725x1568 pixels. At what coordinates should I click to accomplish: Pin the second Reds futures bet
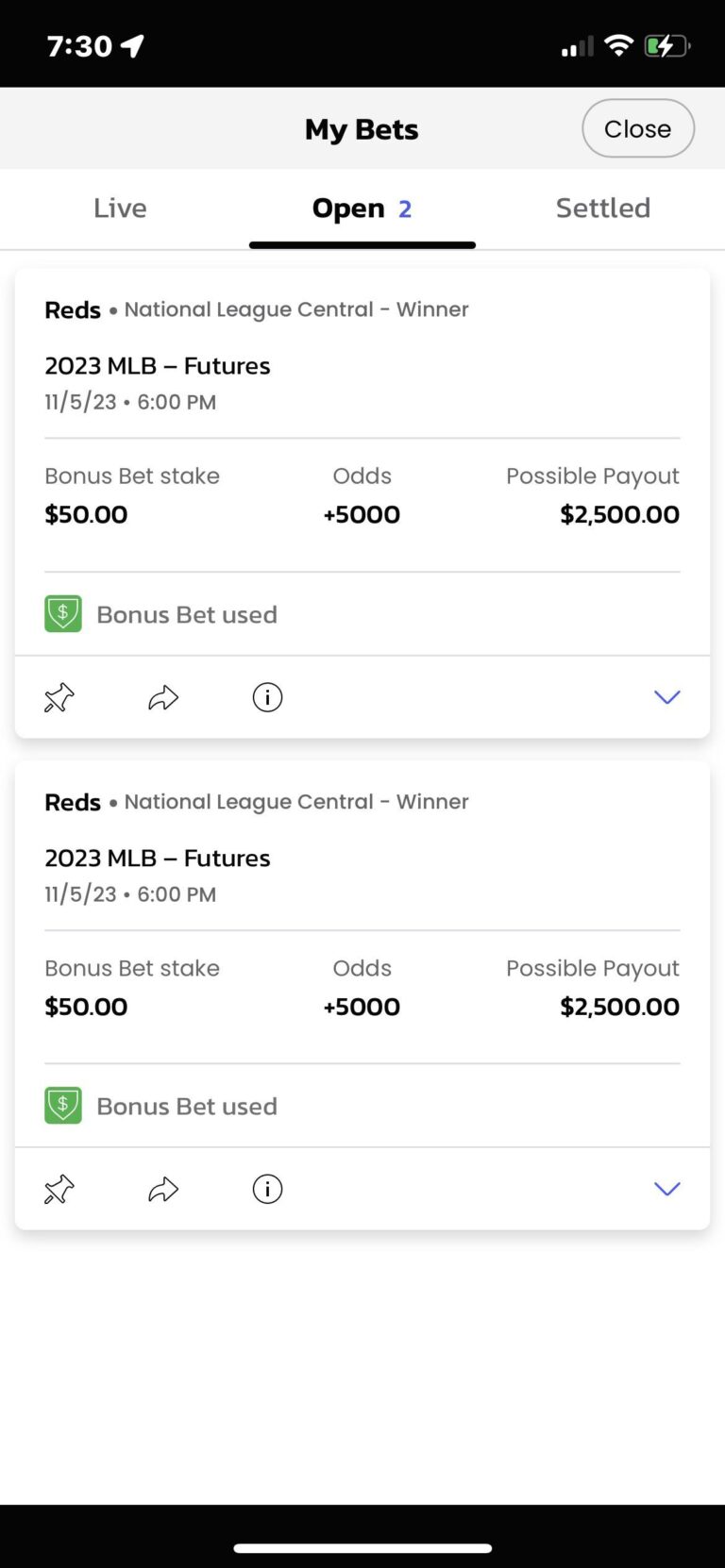[x=59, y=1189]
